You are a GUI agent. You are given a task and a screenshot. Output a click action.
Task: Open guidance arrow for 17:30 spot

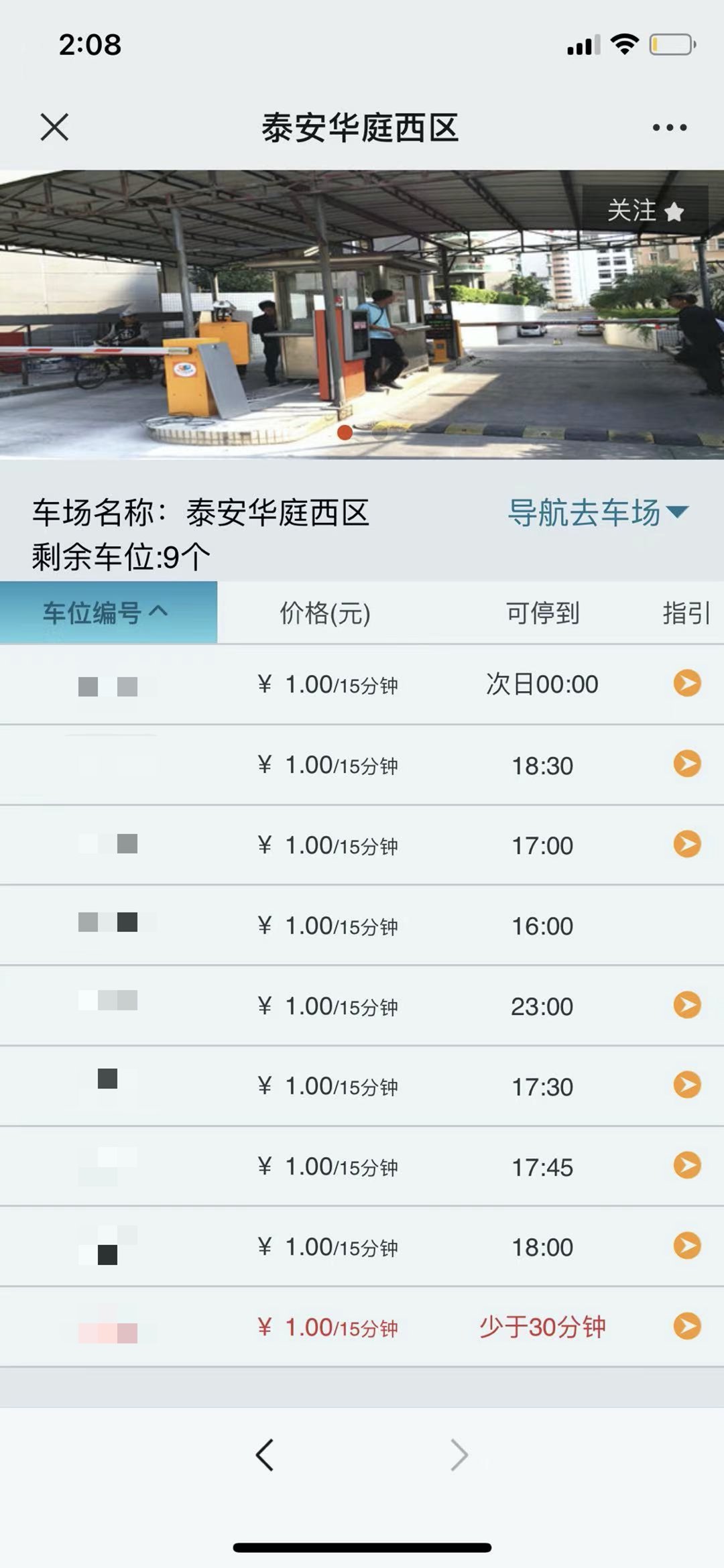click(687, 1085)
